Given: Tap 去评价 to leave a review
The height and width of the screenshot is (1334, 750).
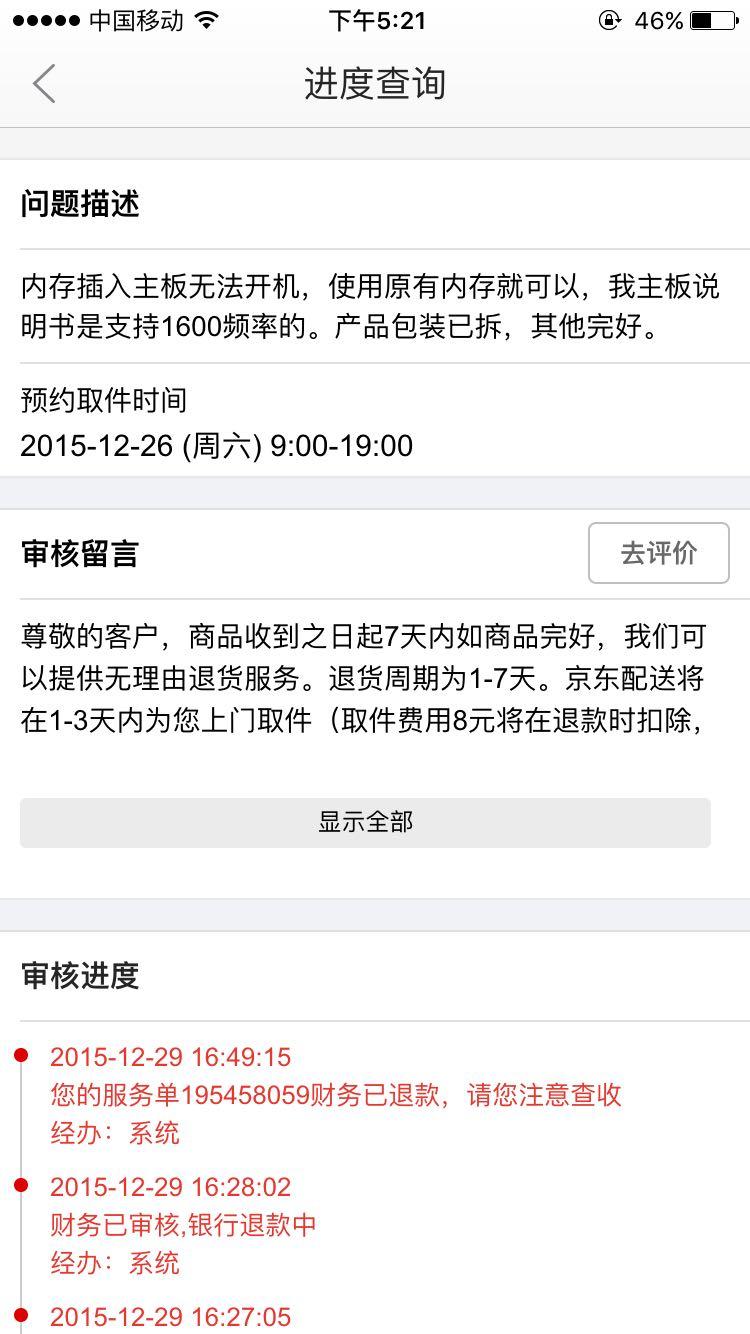Looking at the screenshot, I should pyautogui.click(x=658, y=552).
